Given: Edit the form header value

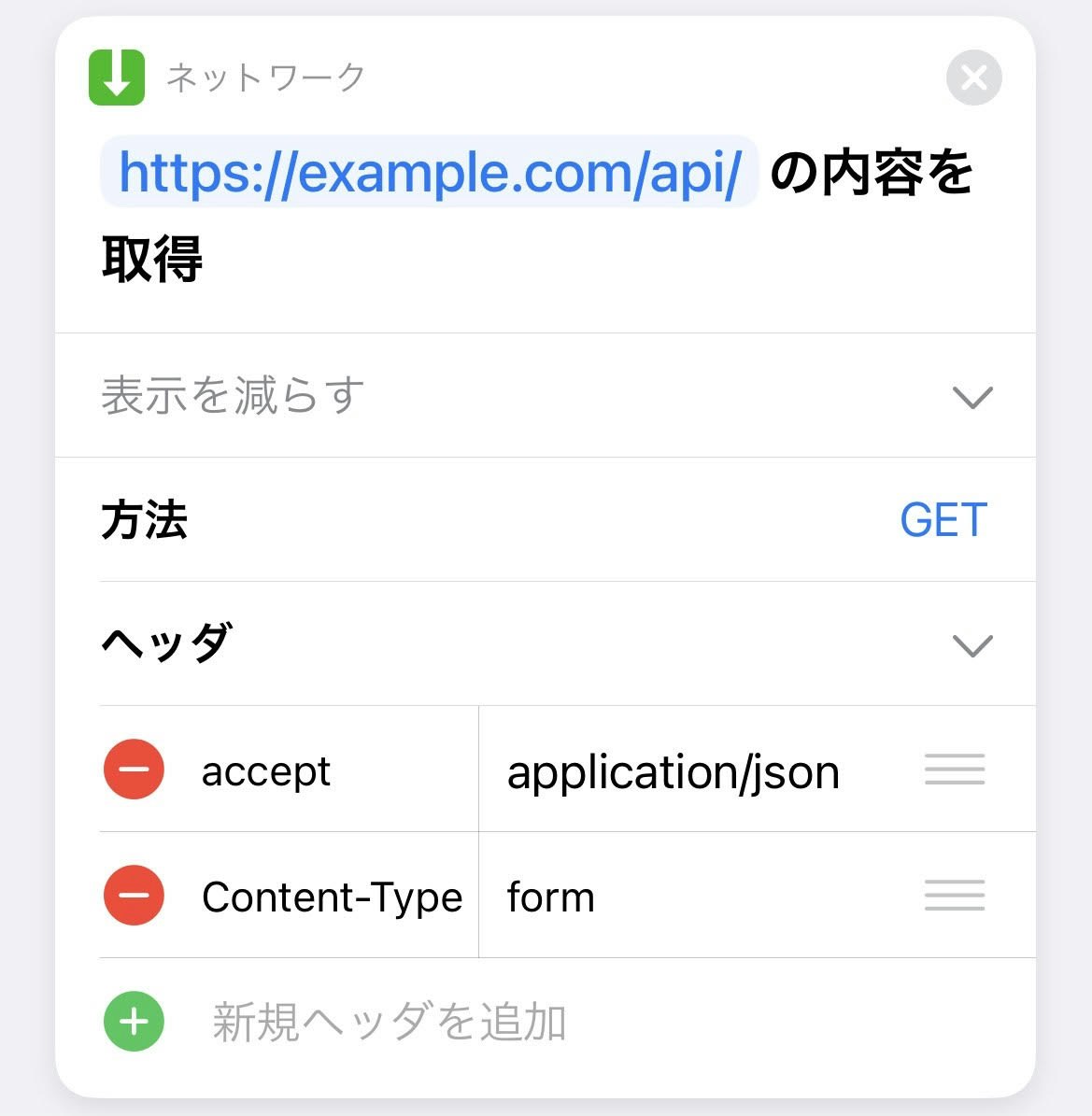Looking at the screenshot, I should click(551, 897).
